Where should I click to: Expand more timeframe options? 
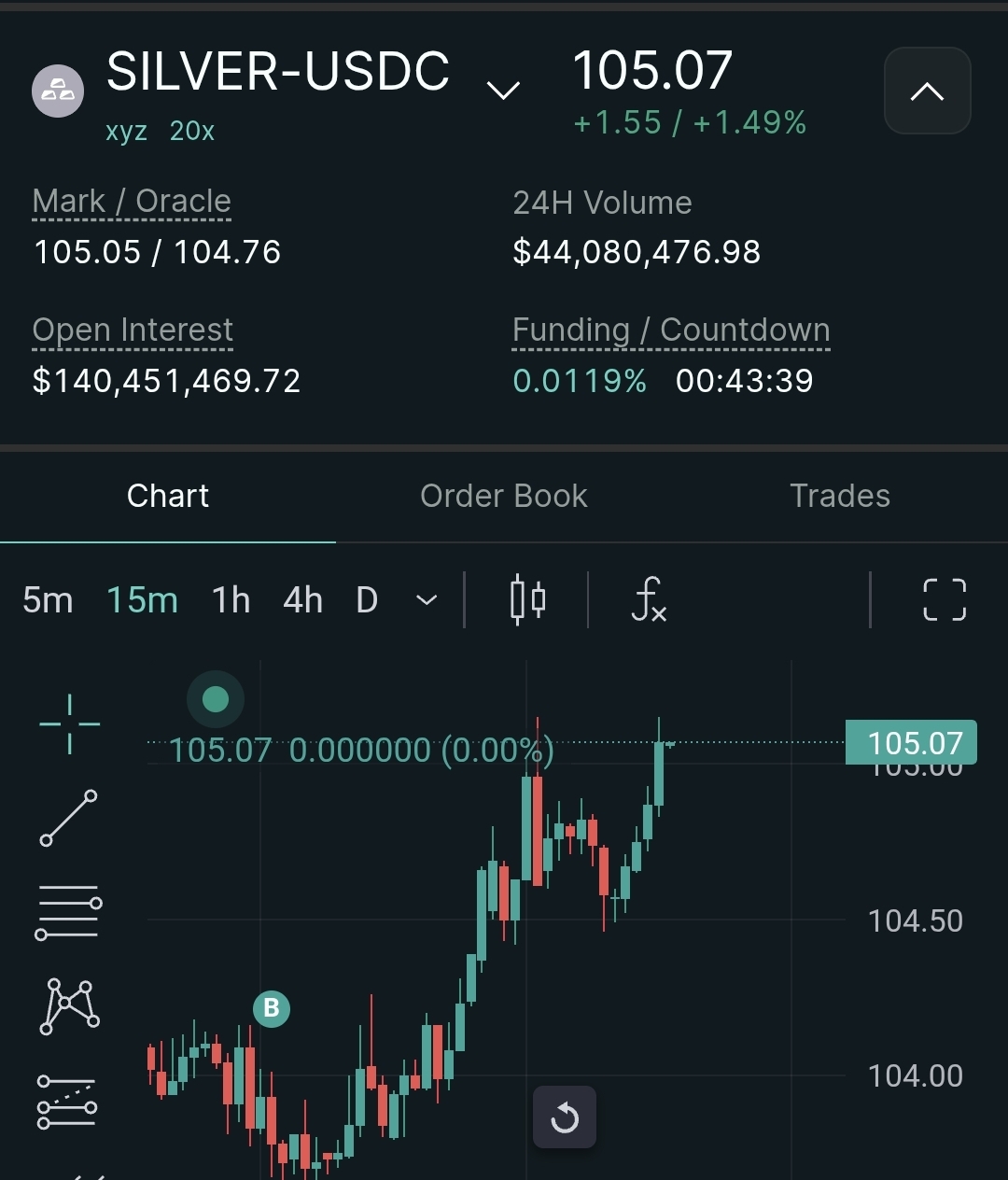pyautogui.click(x=426, y=600)
